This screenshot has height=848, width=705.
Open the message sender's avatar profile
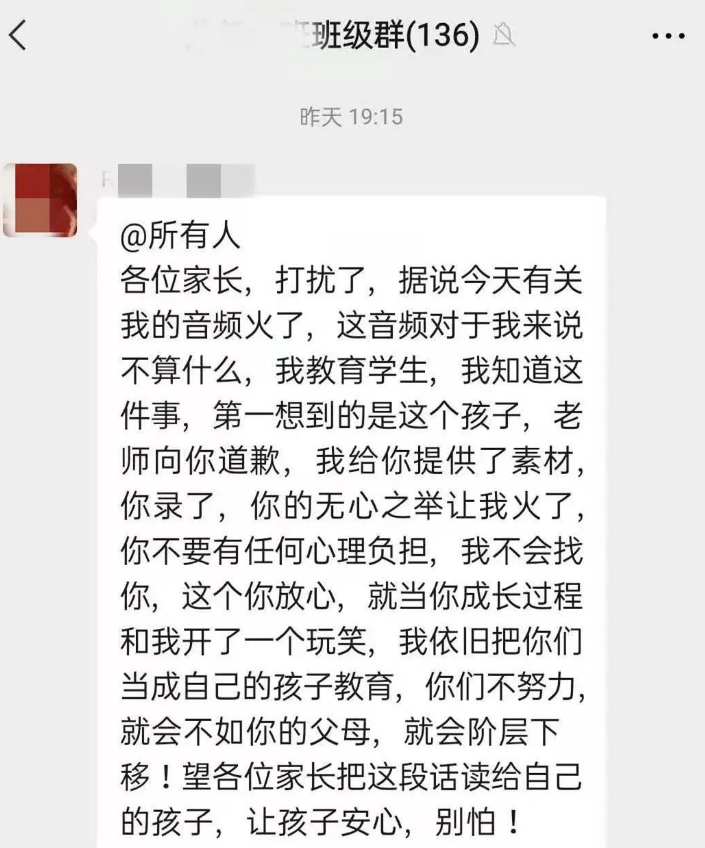tap(40, 200)
